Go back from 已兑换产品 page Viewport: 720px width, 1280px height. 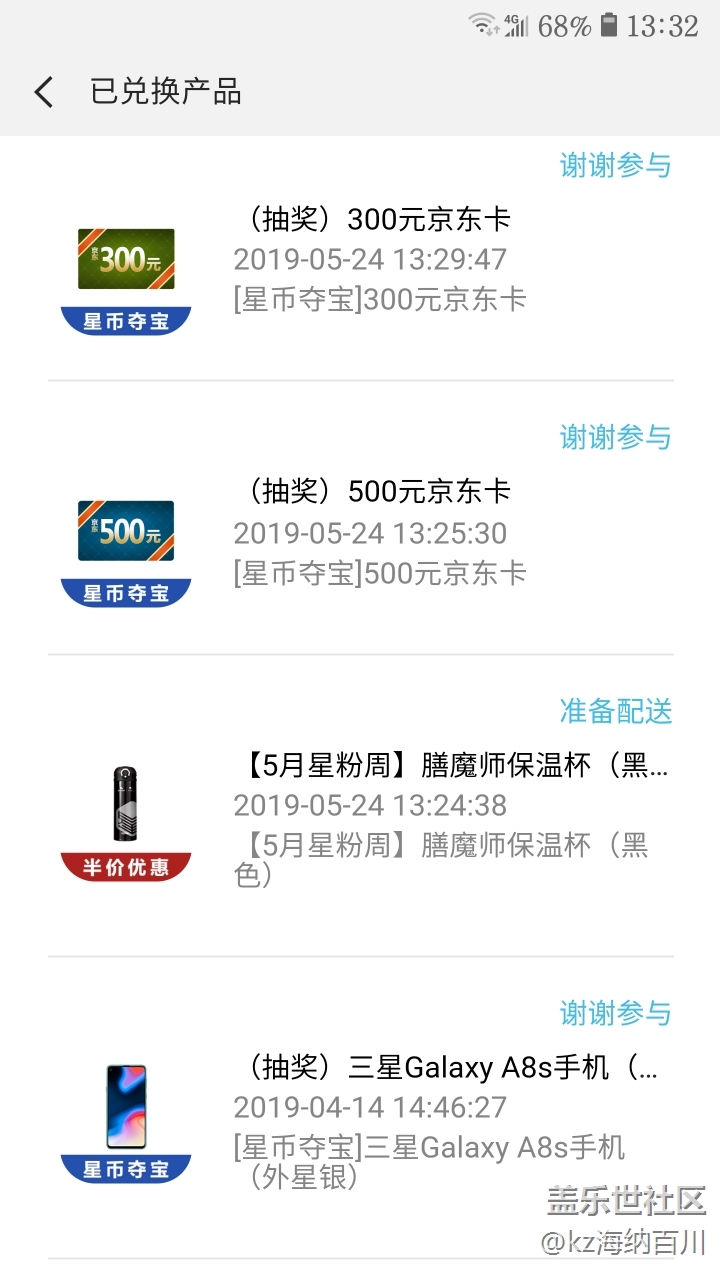(44, 92)
